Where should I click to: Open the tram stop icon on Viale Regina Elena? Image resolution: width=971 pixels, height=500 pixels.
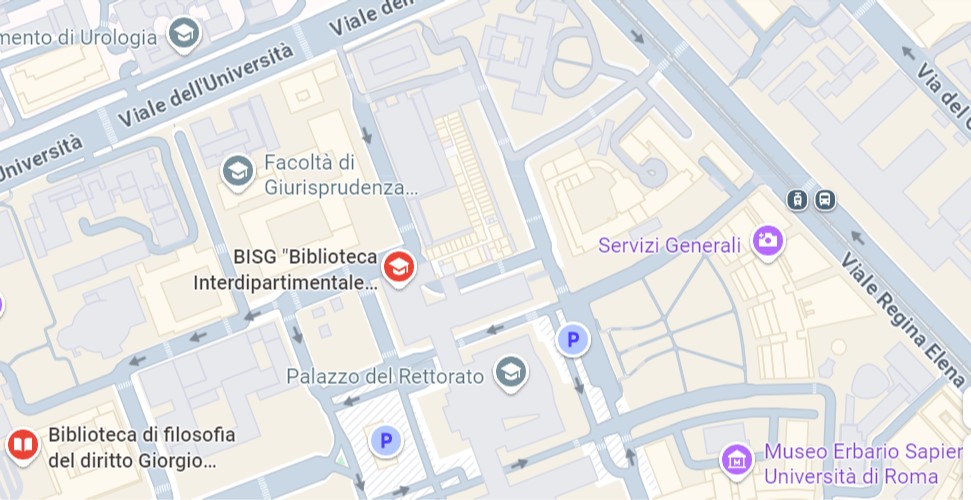797,199
